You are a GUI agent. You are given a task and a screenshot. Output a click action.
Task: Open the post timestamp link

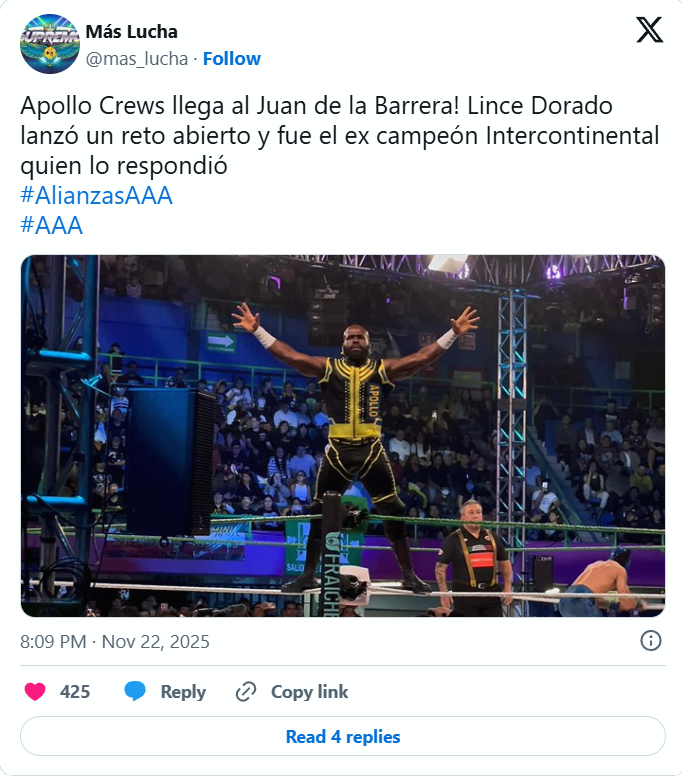pos(115,641)
